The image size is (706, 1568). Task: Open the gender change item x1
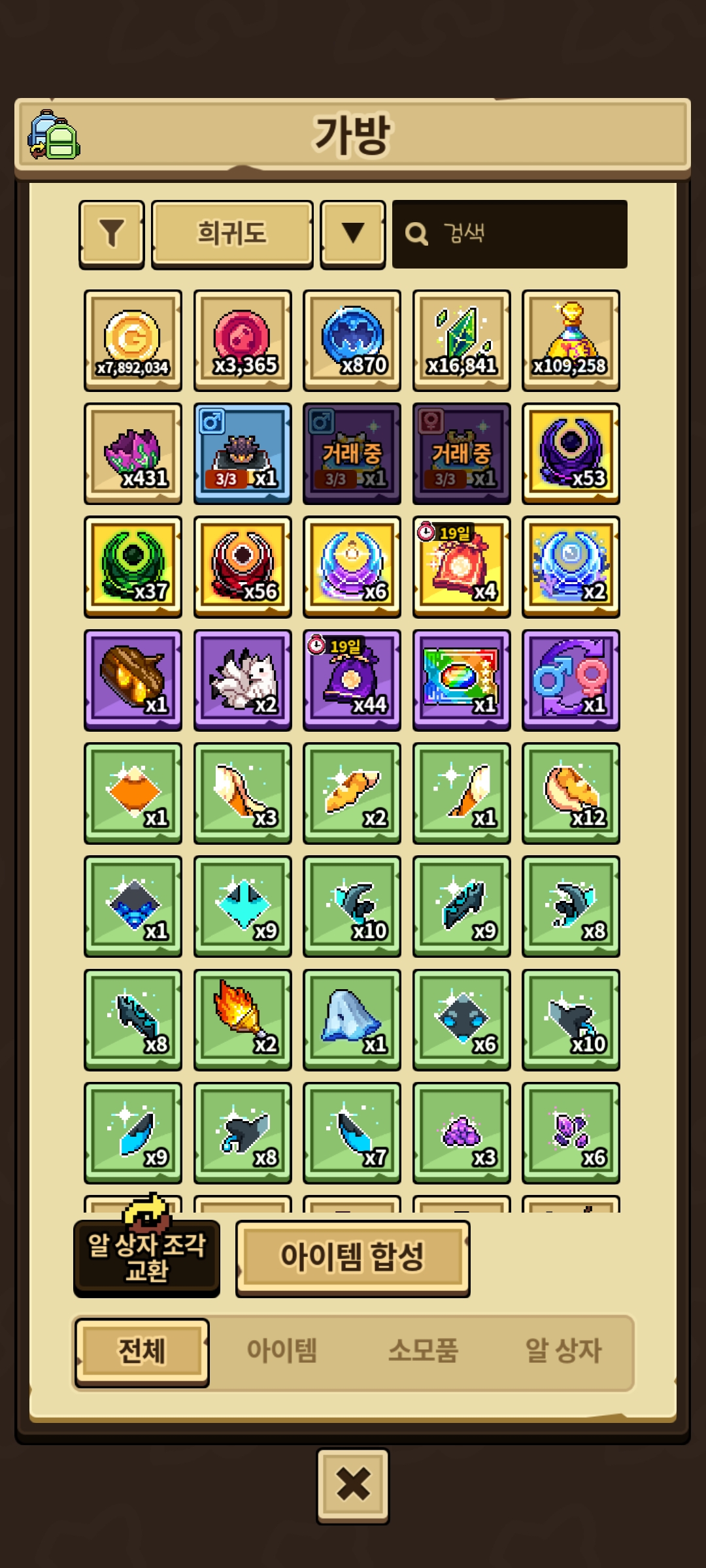point(571,680)
